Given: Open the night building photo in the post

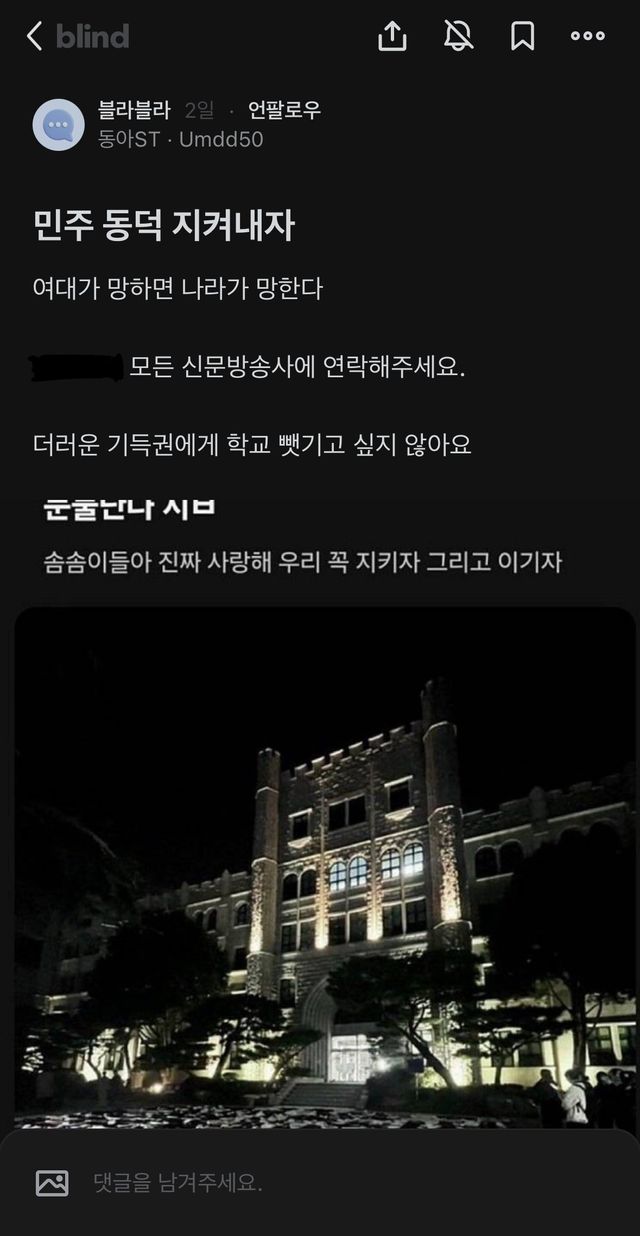Looking at the screenshot, I should (x=325, y=868).
